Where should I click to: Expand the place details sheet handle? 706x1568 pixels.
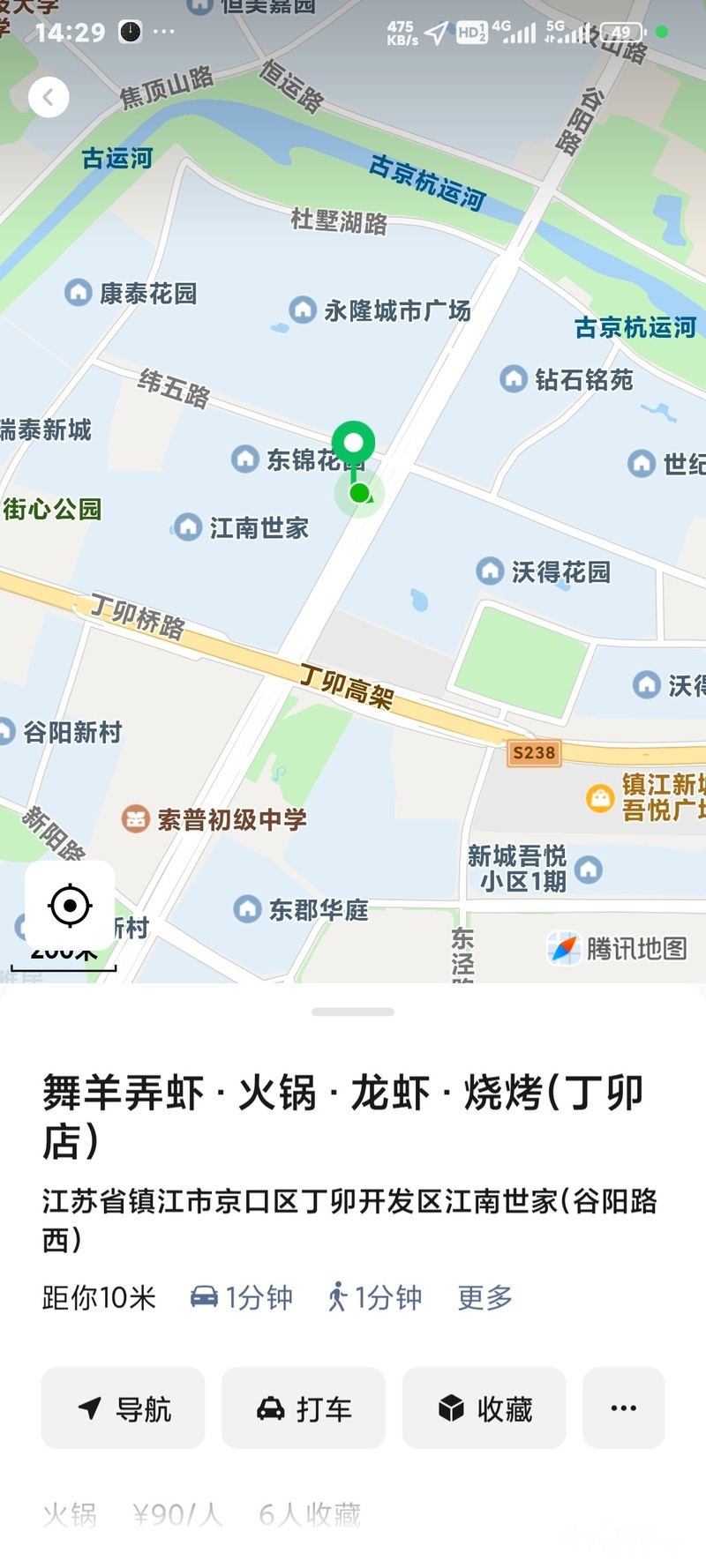(353, 1012)
